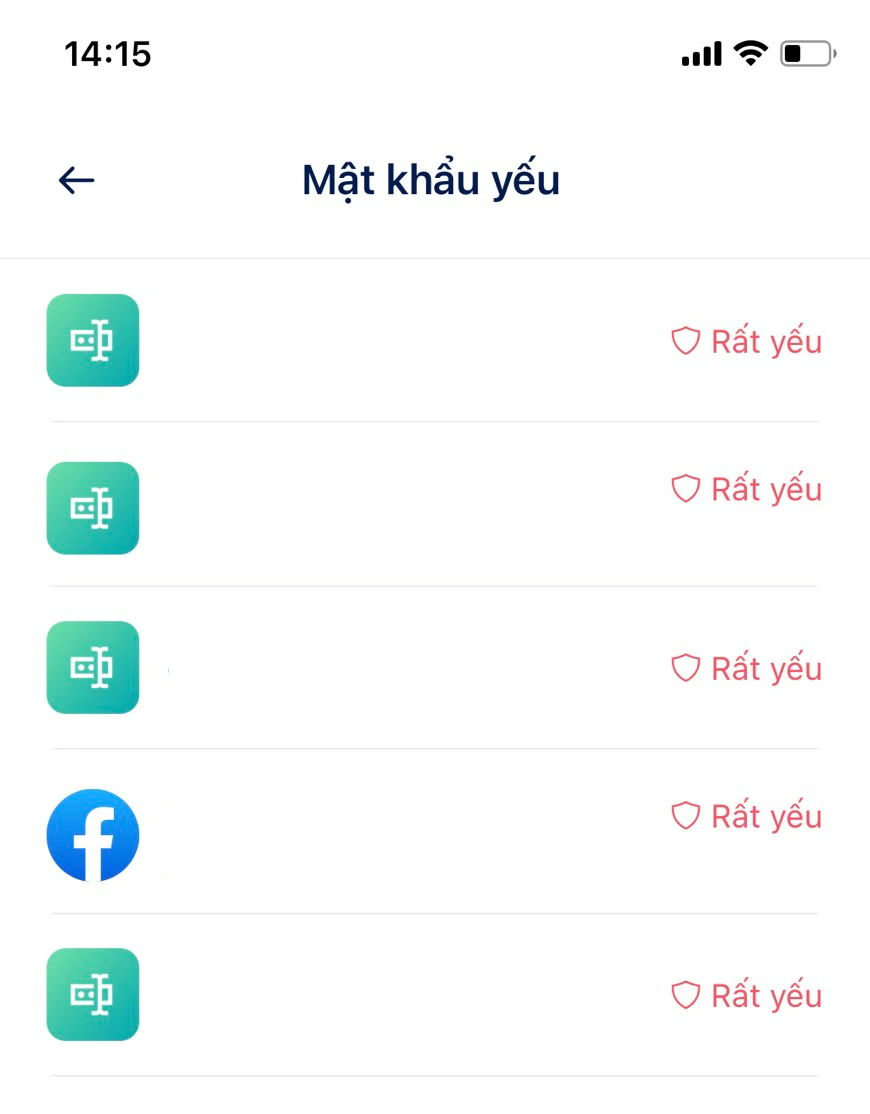
Task: Tap the Mật khẩu yếu screen title
Action: click(431, 180)
